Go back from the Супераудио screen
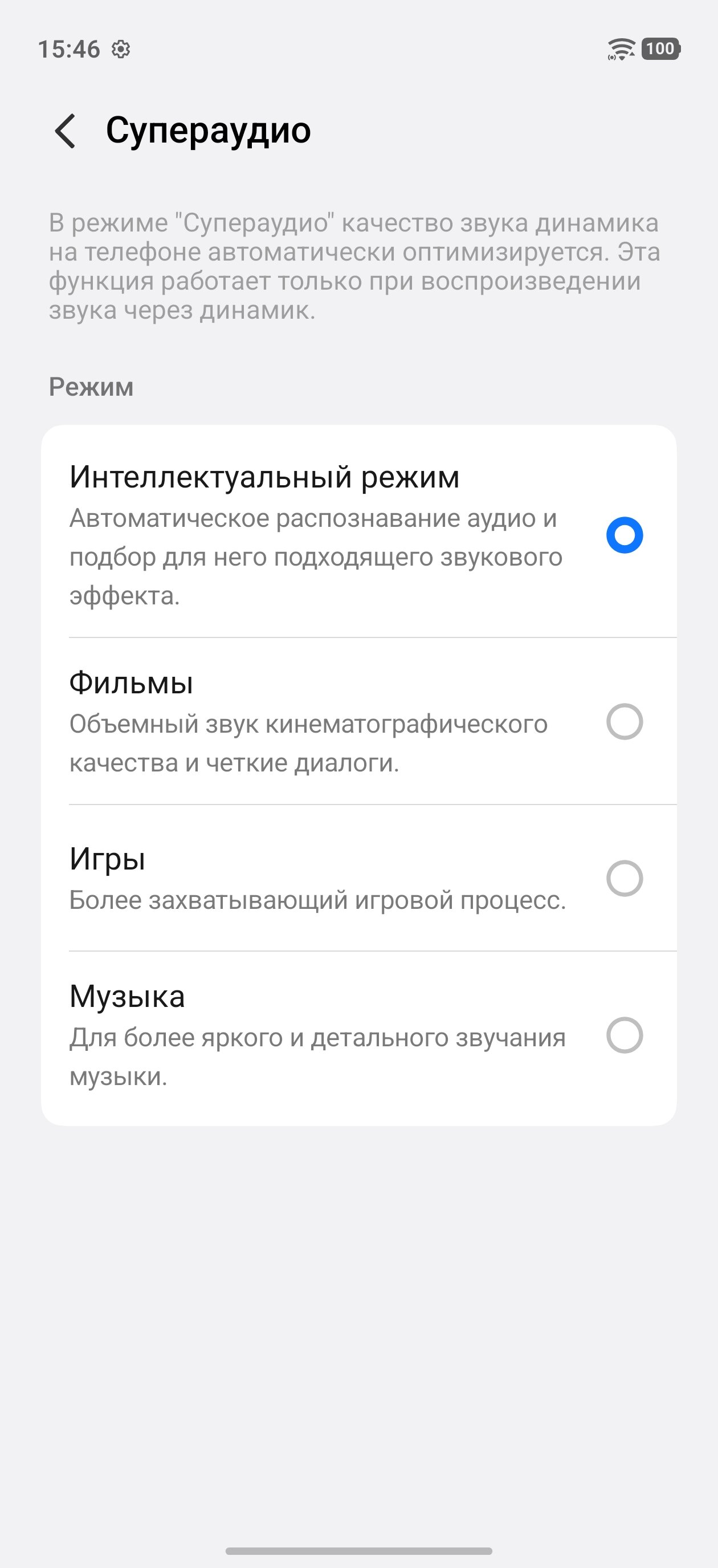 tap(65, 131)
